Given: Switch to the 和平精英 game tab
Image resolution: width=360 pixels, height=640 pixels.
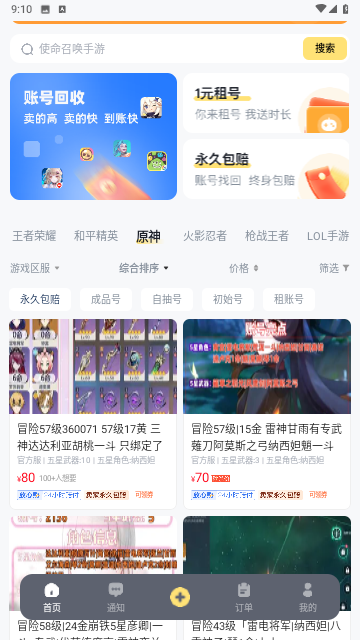Looking at the screenshot, I should [96, 236].
